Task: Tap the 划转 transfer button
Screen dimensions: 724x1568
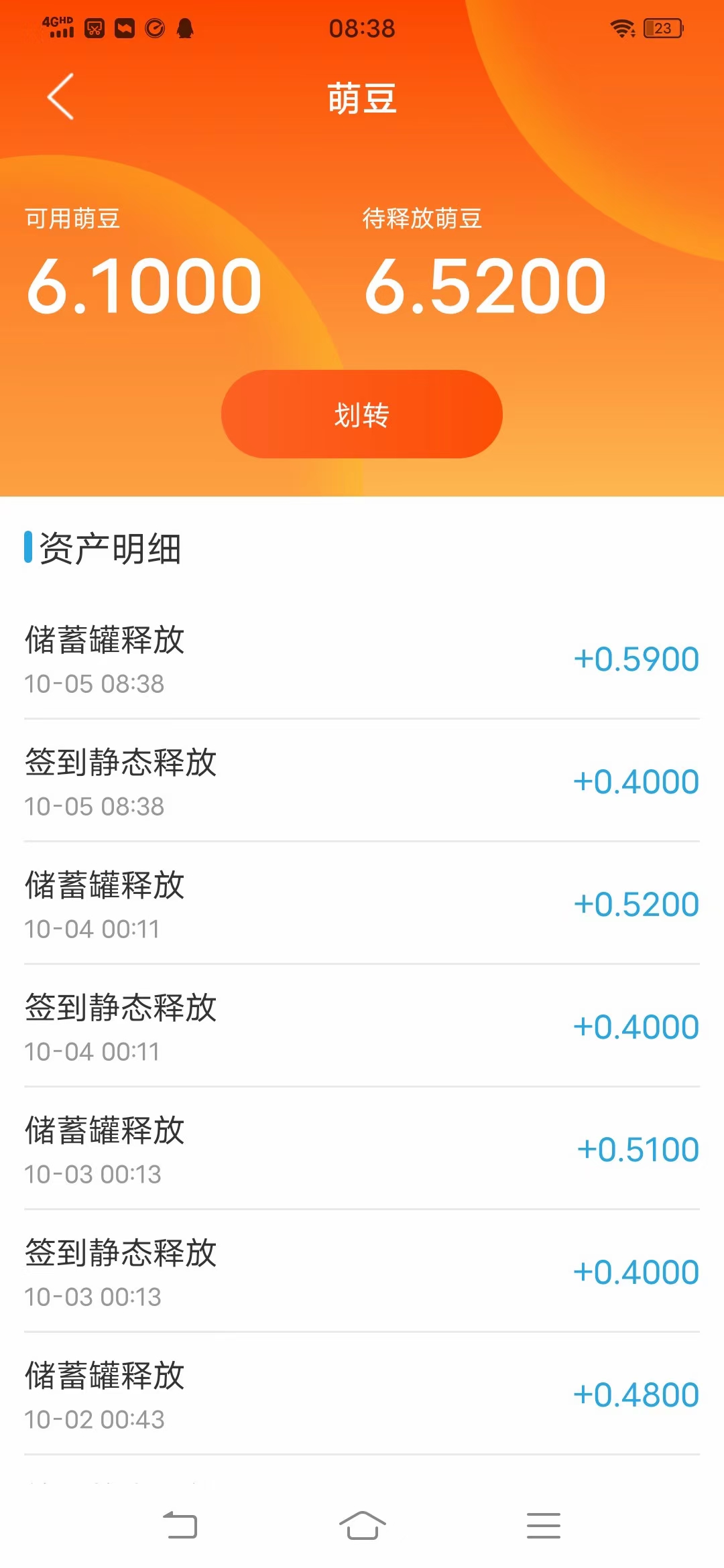Action: coord(362,414)
